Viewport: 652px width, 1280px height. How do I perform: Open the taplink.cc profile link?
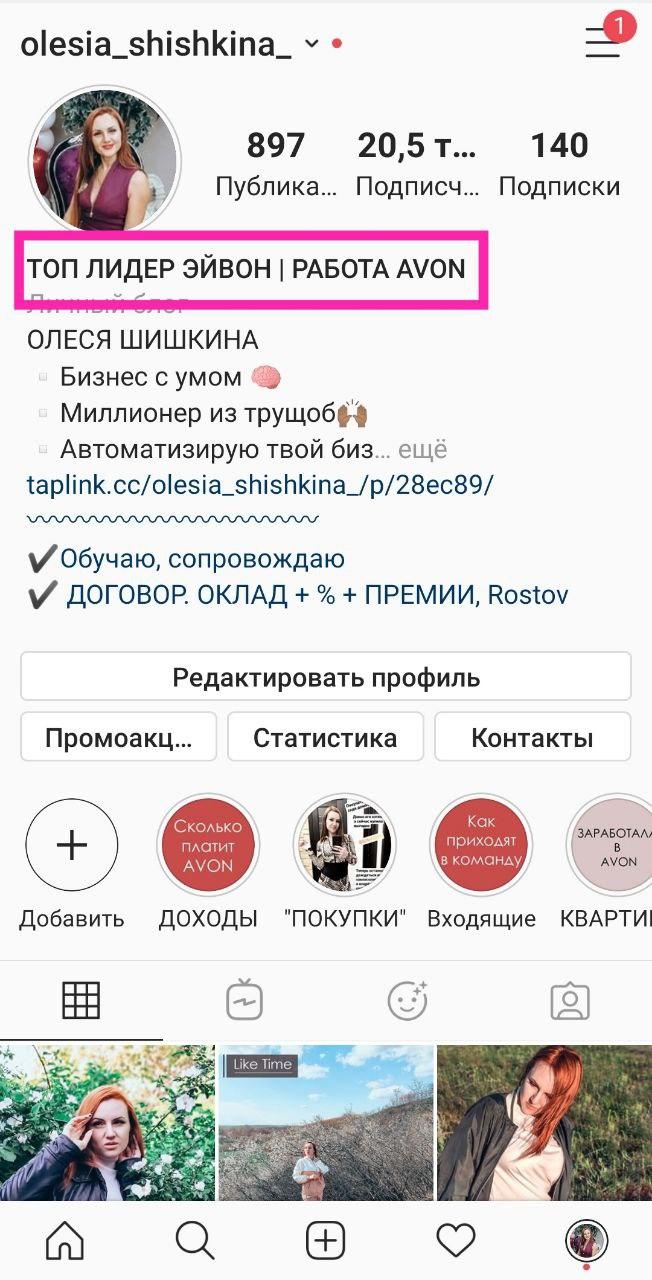[x=260, y=485]
